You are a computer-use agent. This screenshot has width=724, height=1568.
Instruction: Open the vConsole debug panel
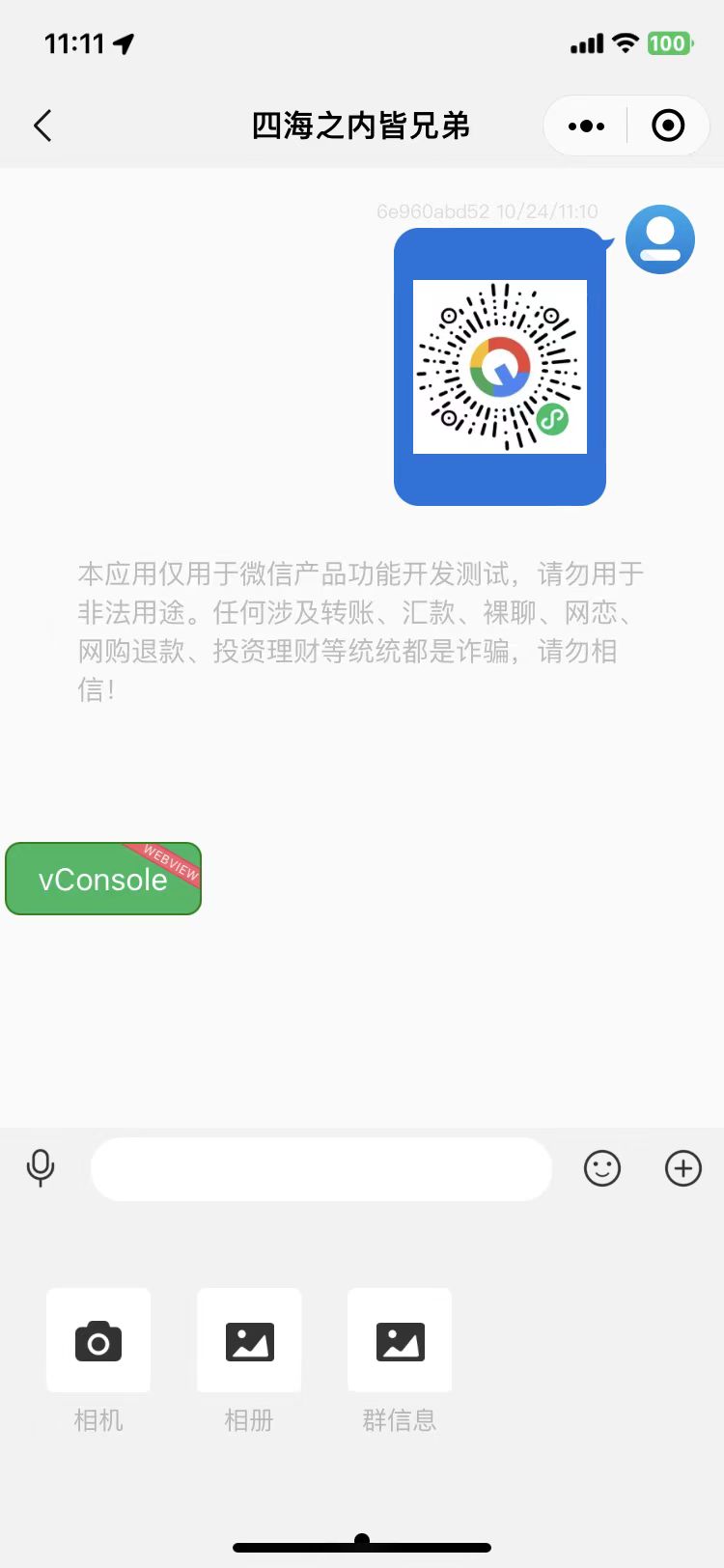tap(103, 879)
